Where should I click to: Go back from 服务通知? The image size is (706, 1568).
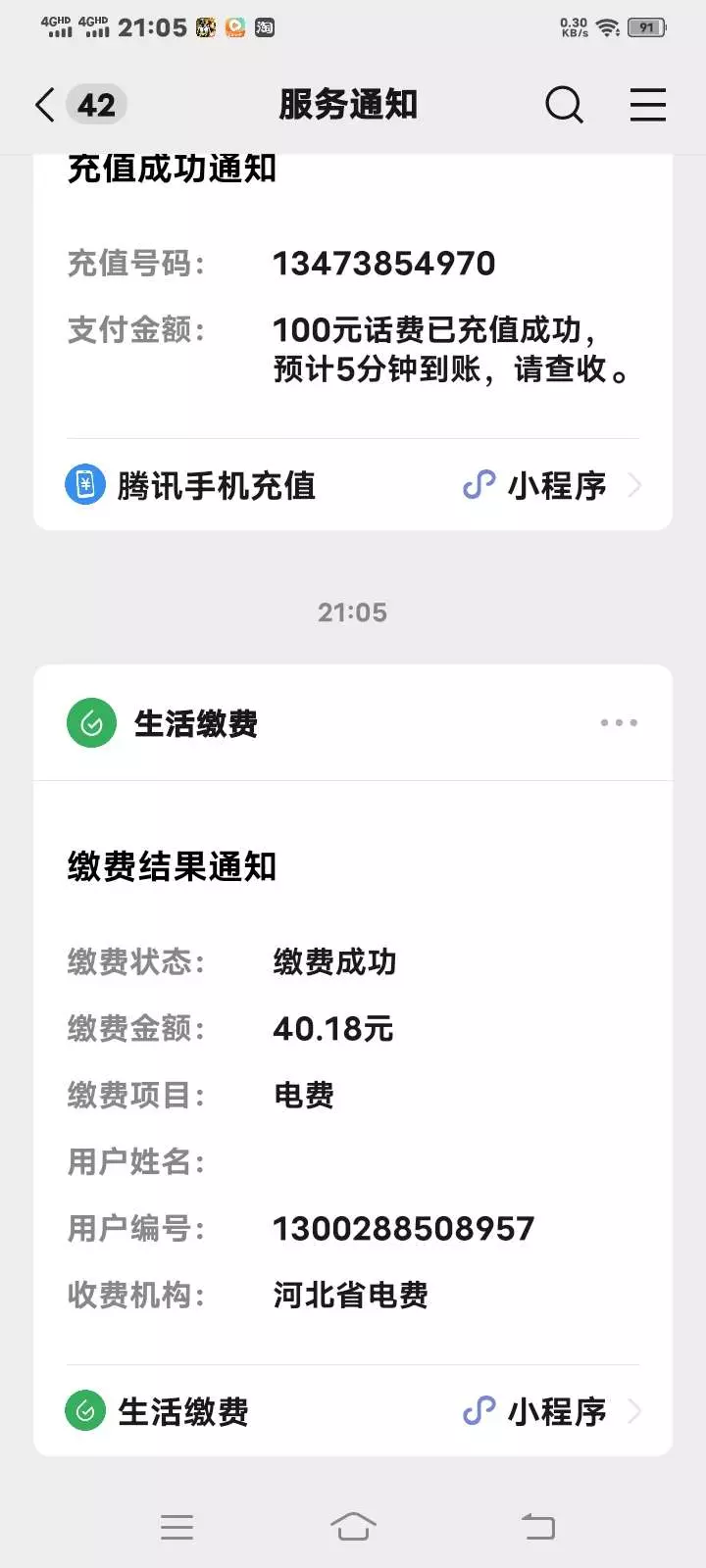[x=45, y=105]
